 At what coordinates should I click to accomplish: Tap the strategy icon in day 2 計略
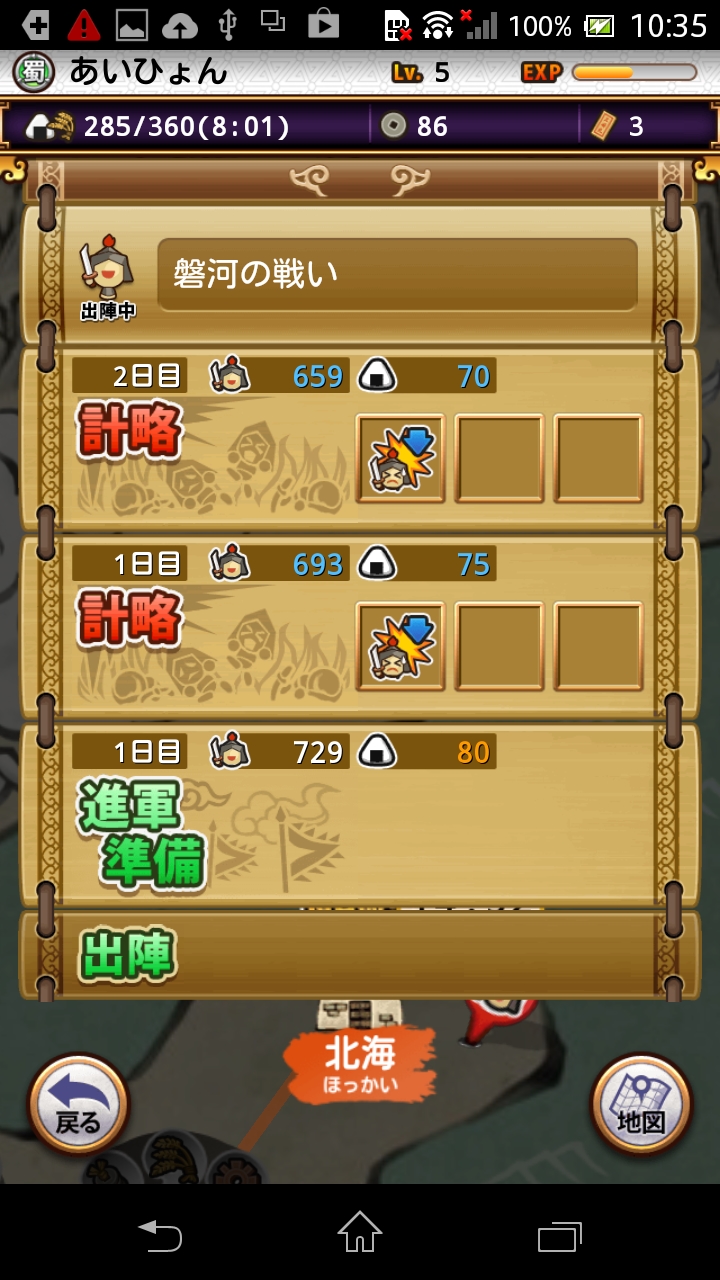pos(400,459)
